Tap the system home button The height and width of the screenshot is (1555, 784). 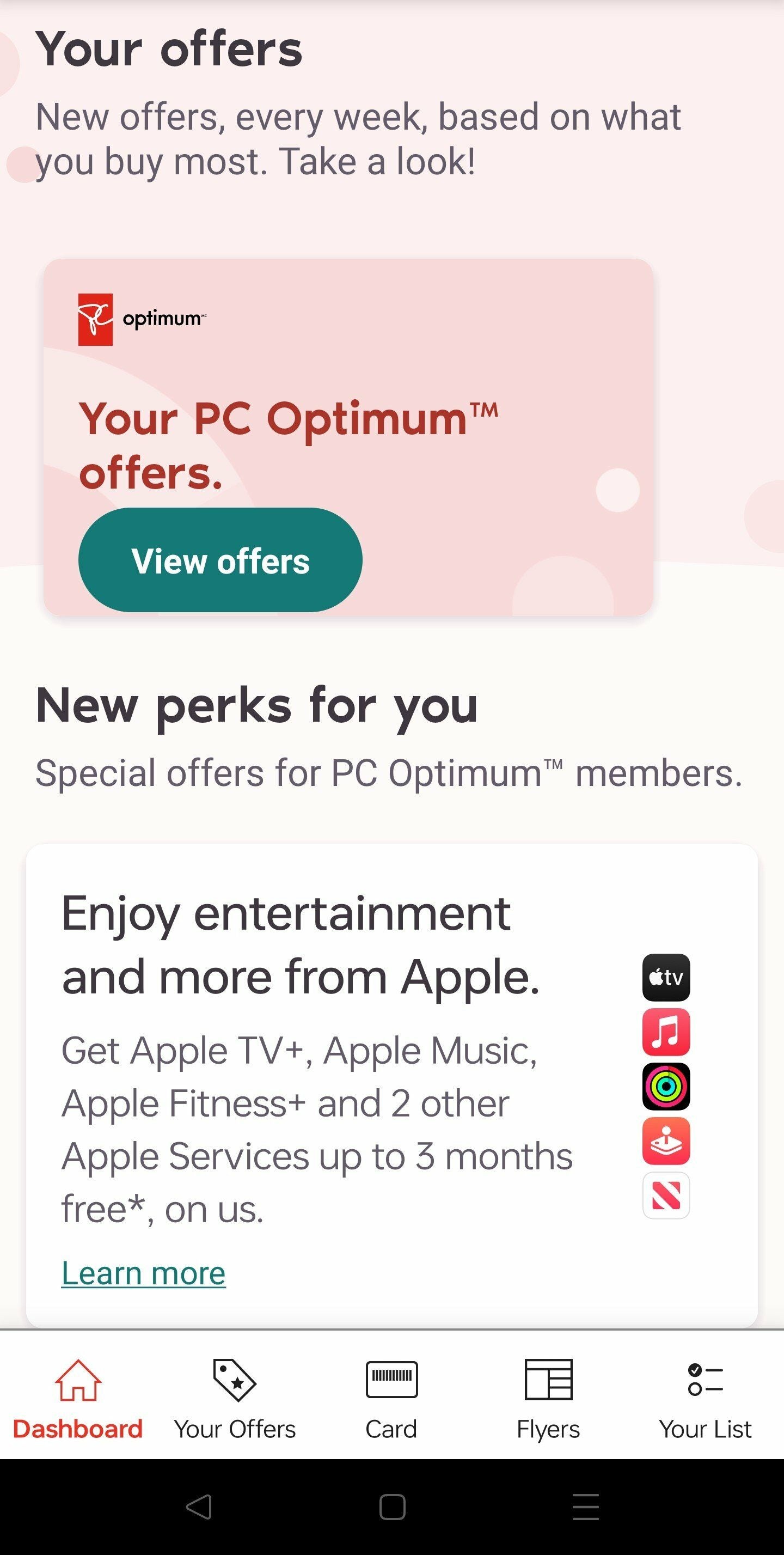[391, 1507]
